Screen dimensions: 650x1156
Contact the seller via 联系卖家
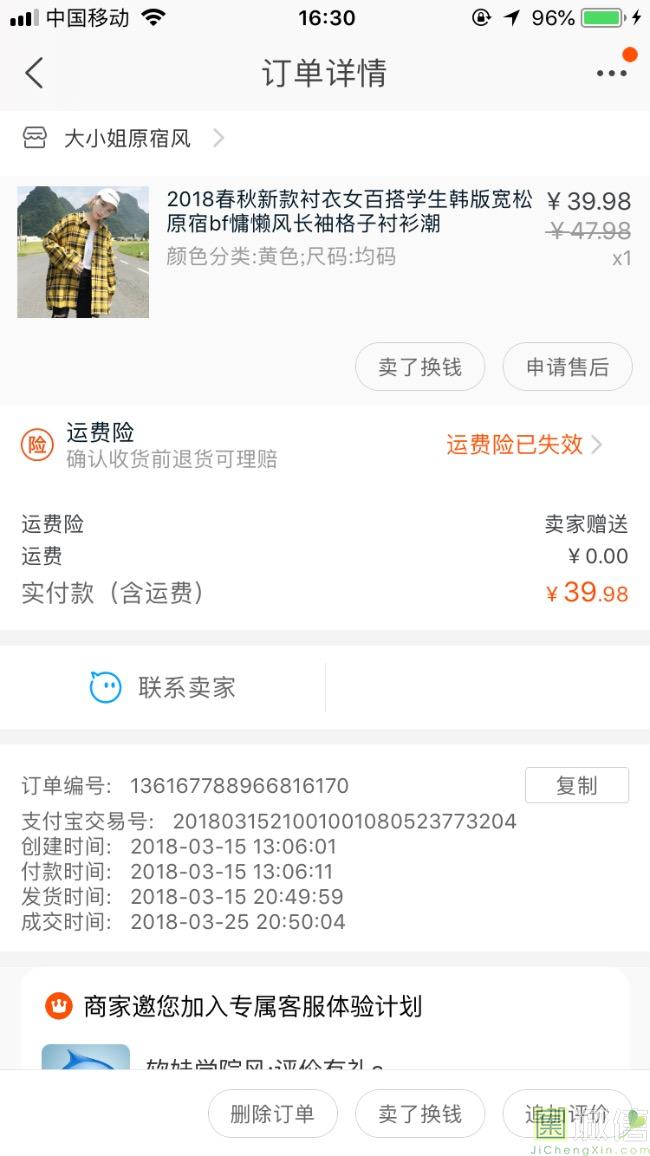coord(163,688)
